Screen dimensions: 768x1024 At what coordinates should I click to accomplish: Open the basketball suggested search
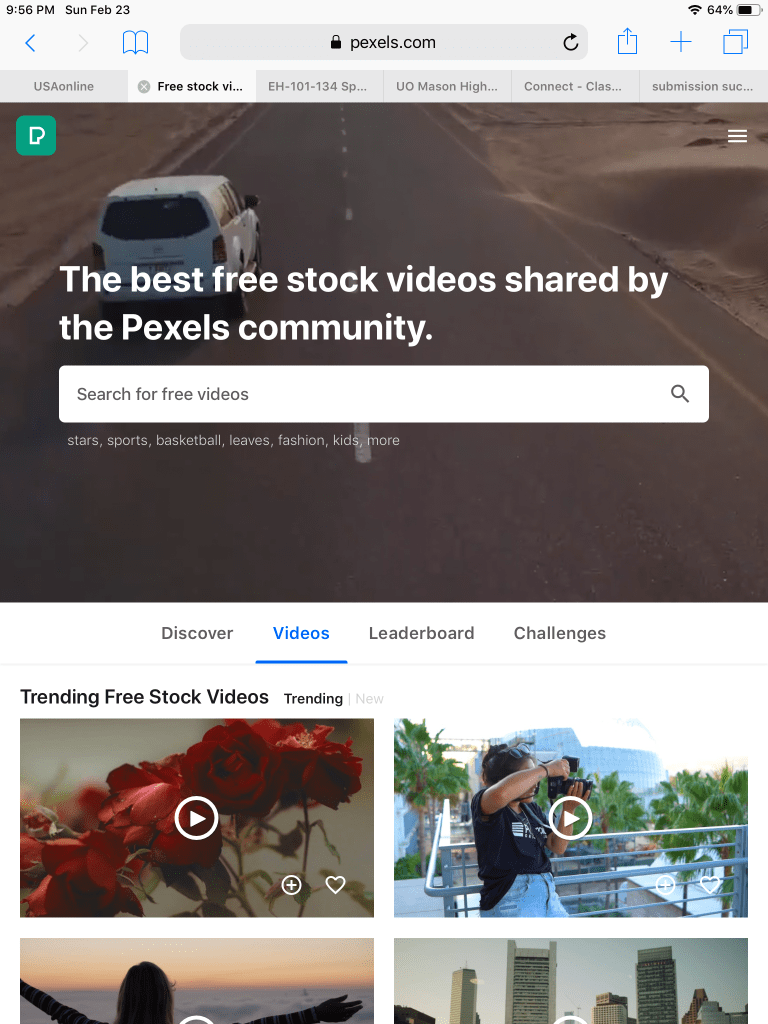(188, 440)
